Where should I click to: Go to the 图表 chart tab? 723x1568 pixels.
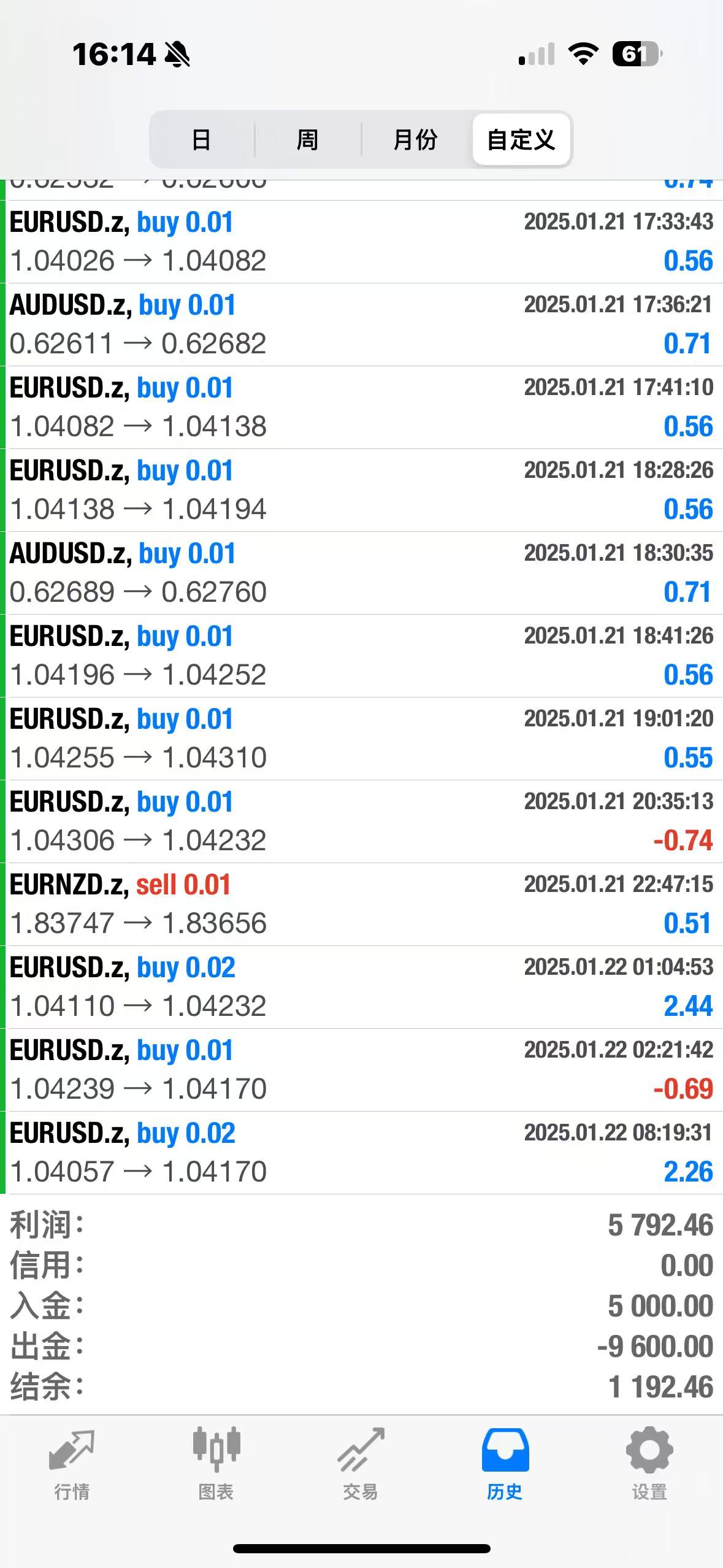coord(216,1463)
